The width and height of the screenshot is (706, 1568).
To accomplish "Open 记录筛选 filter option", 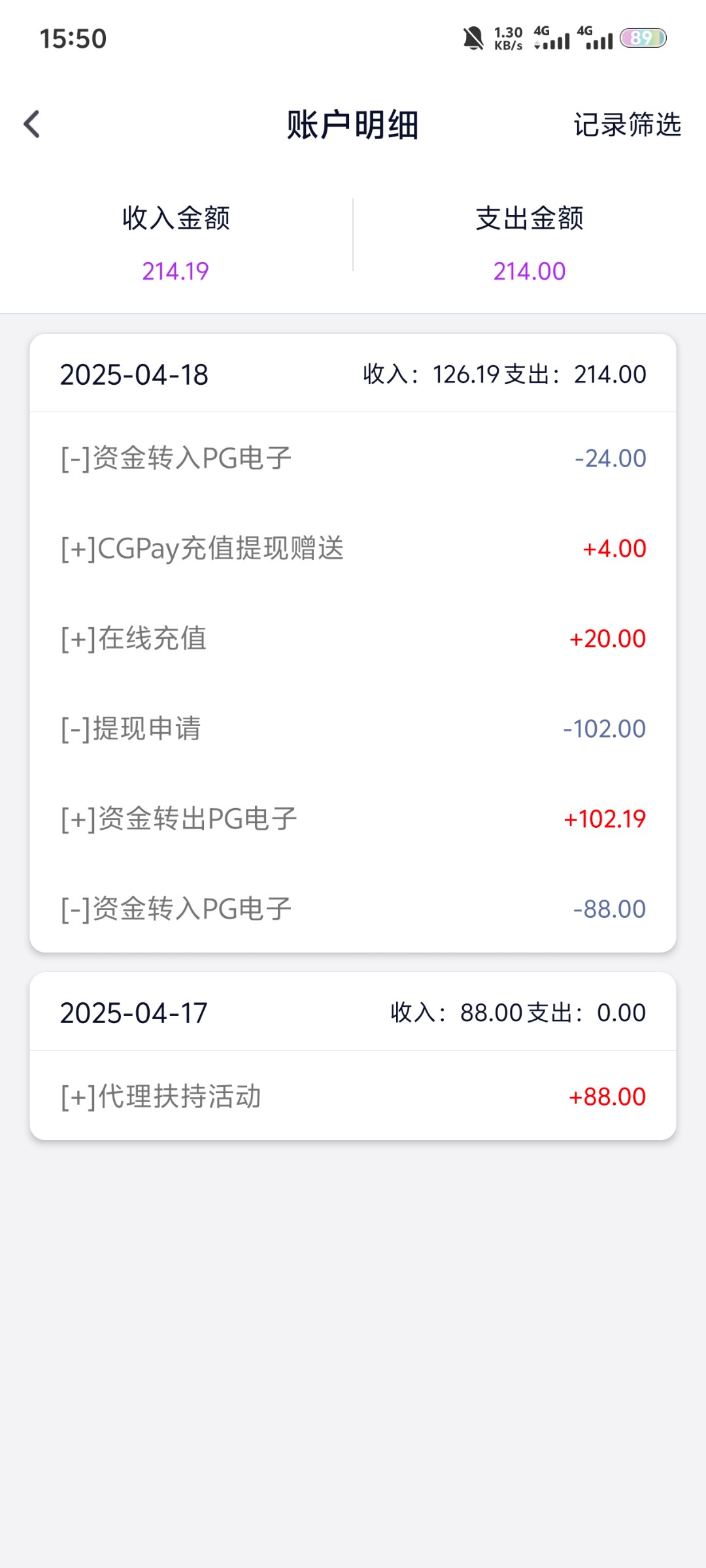I will [x=627, y=124].
